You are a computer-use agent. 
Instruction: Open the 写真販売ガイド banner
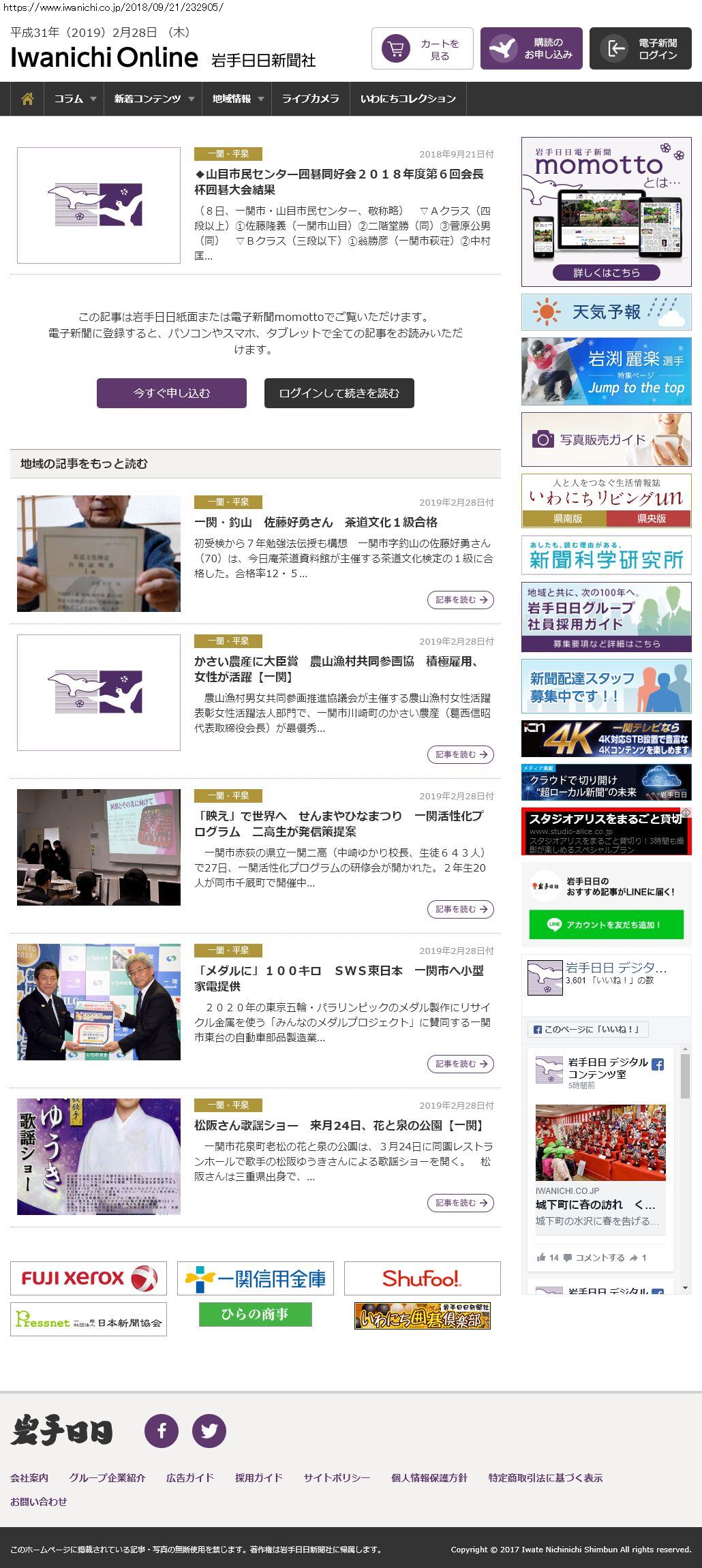606,440
